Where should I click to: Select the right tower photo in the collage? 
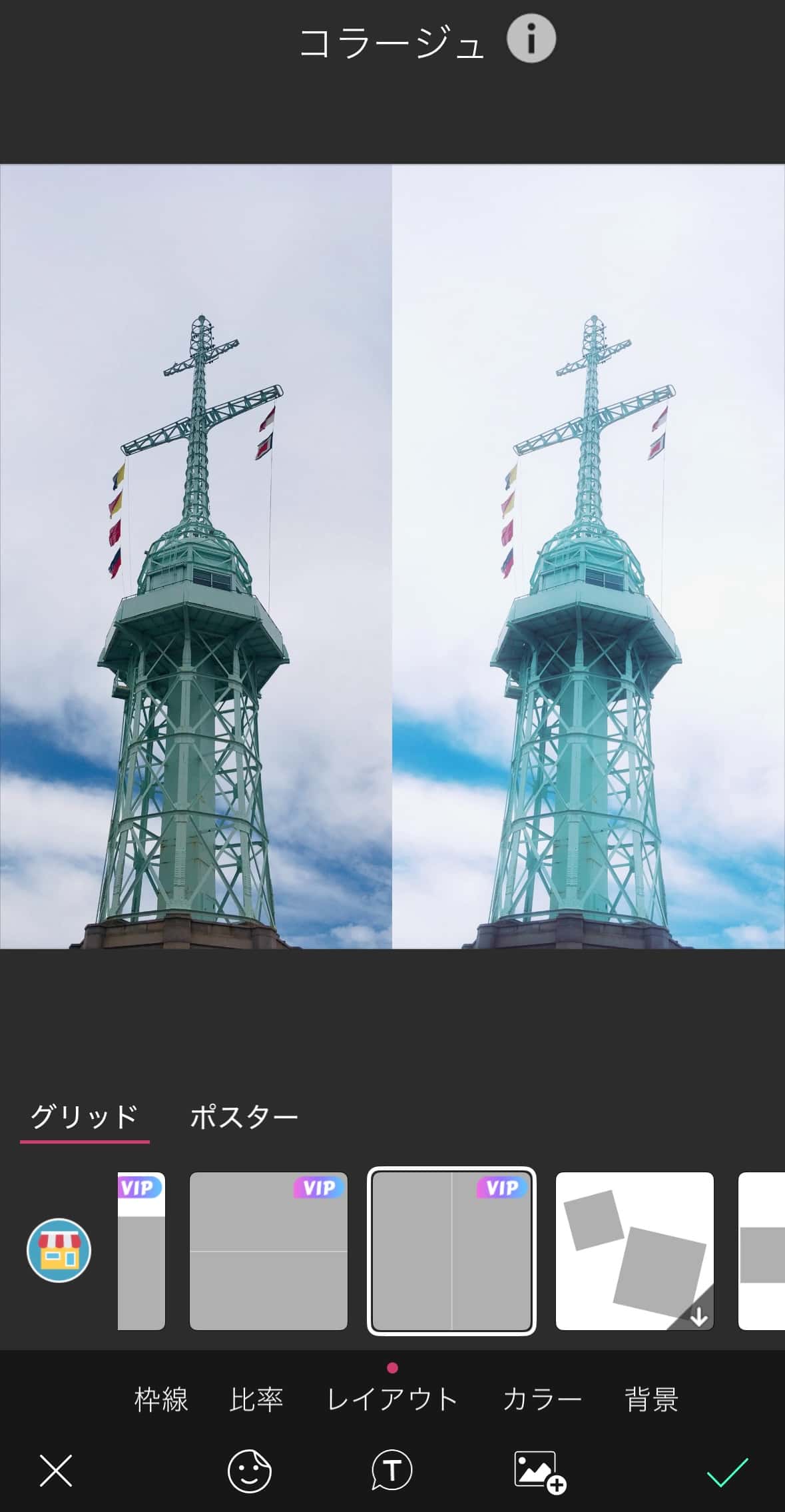pyautogui.click(x=589, y=556)
